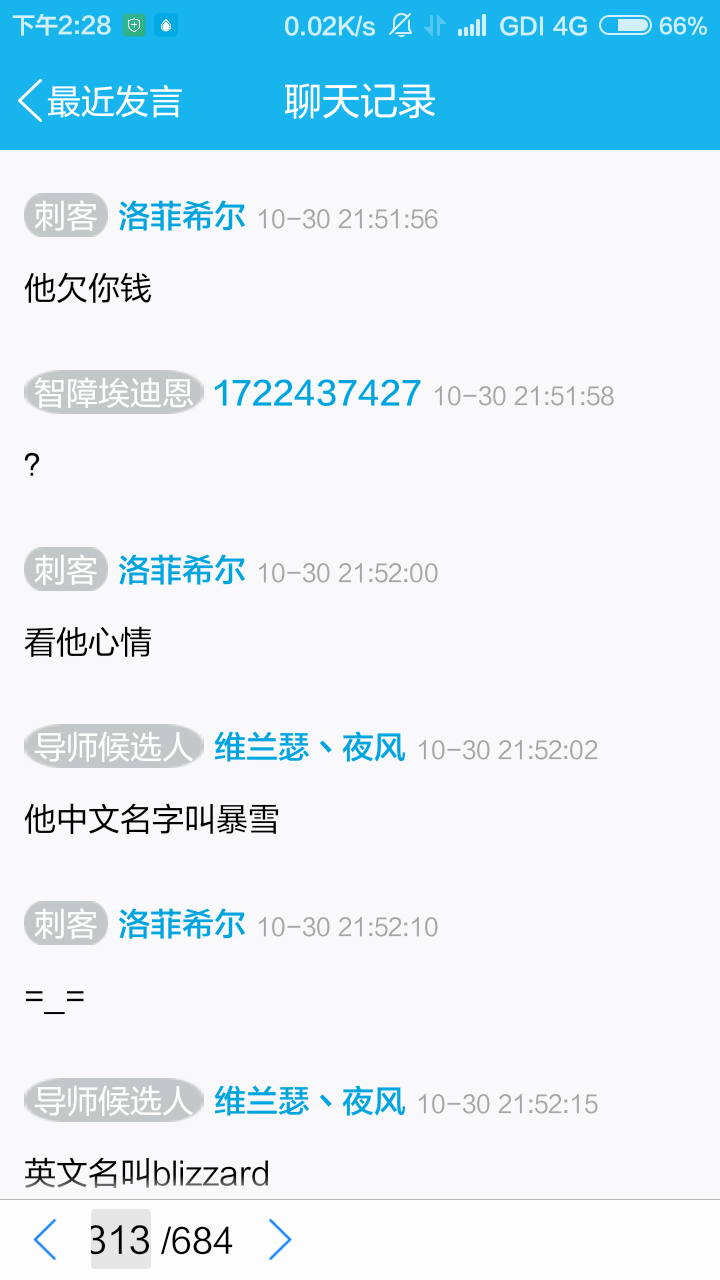Image resolution: width=720 pixels, height=1280 pixels.
Task: Go back to 最近发言
Action: coord(100,102)
